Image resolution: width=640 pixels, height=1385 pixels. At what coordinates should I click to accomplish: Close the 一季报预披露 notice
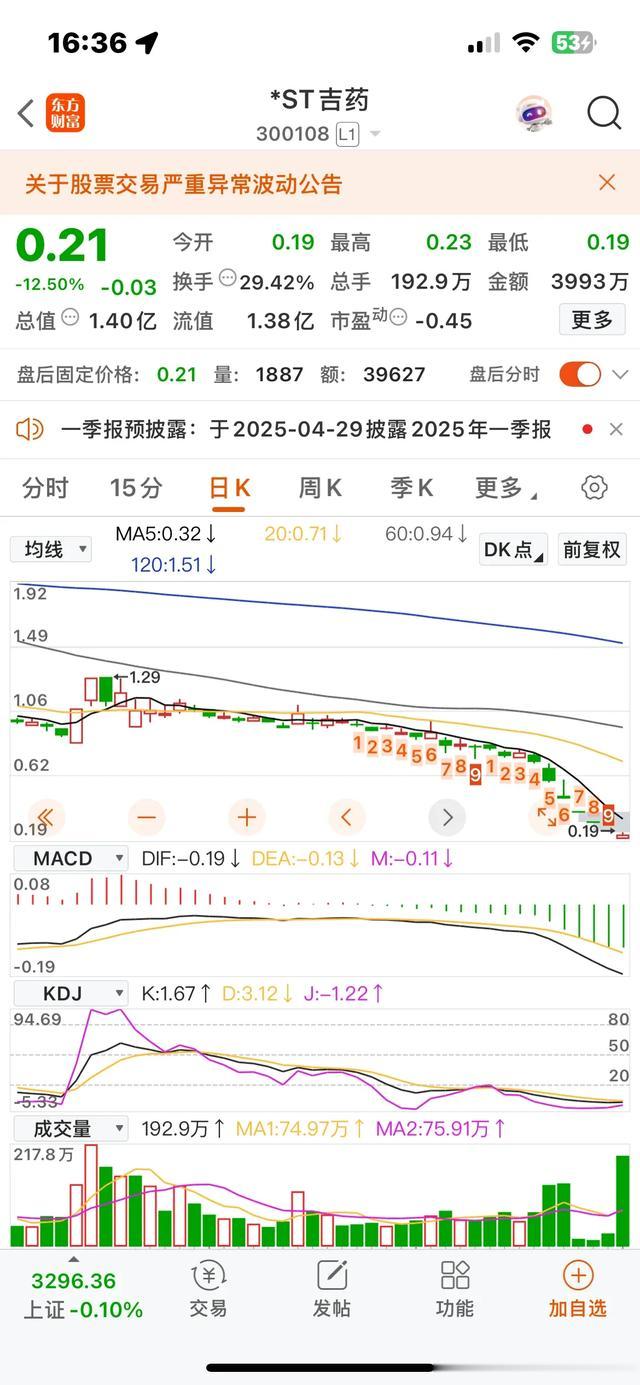(x=616, y=429)
